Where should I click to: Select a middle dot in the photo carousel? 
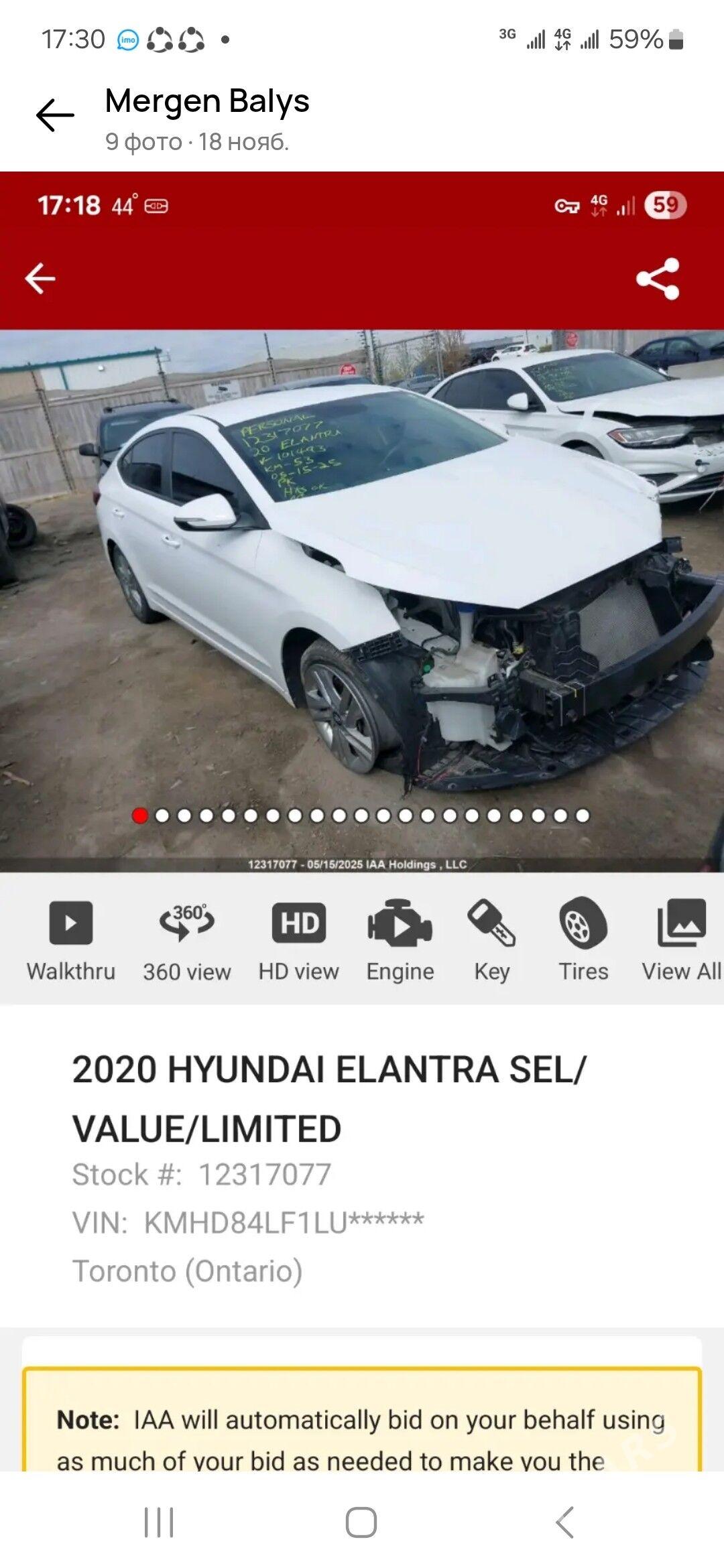click(362, 817)
